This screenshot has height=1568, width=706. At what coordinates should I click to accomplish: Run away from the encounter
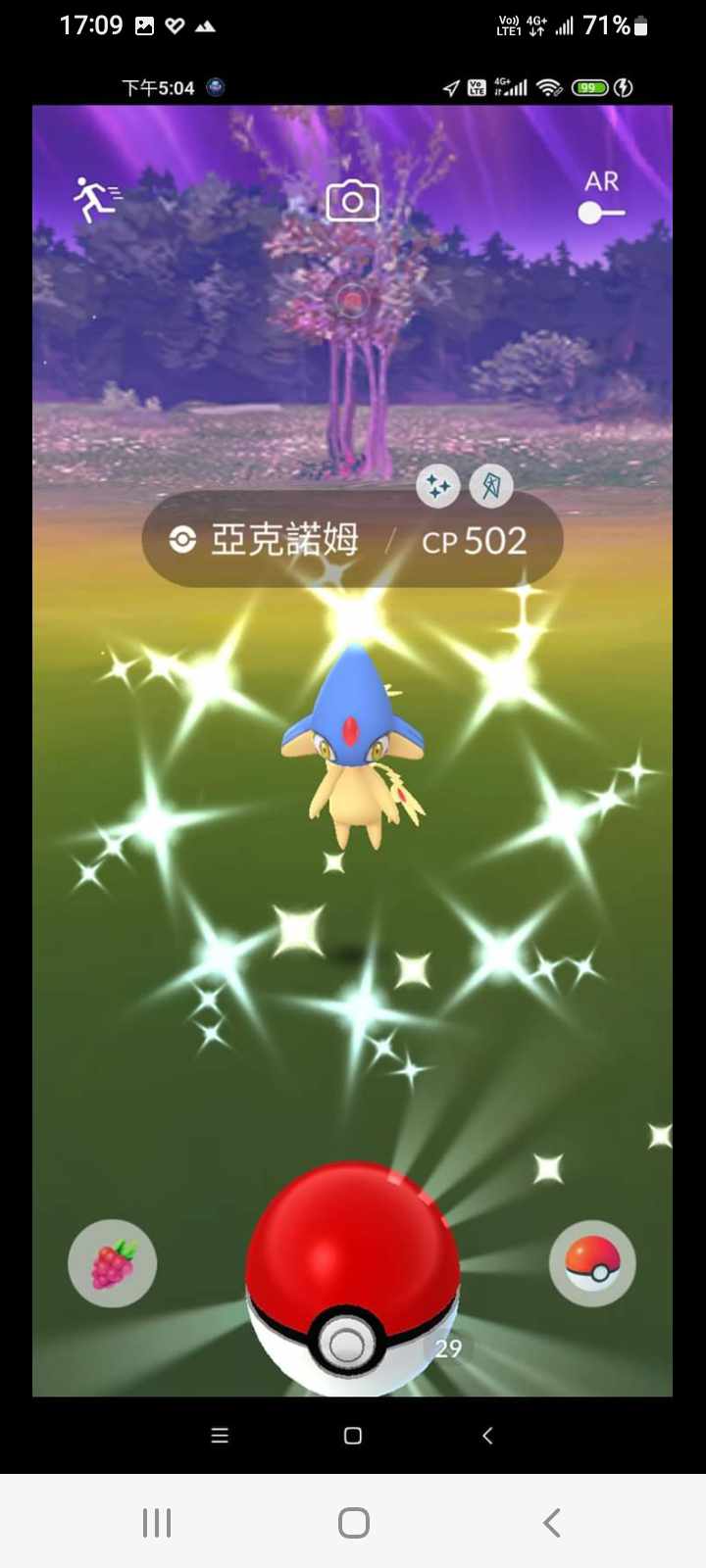tap(96, 199)
